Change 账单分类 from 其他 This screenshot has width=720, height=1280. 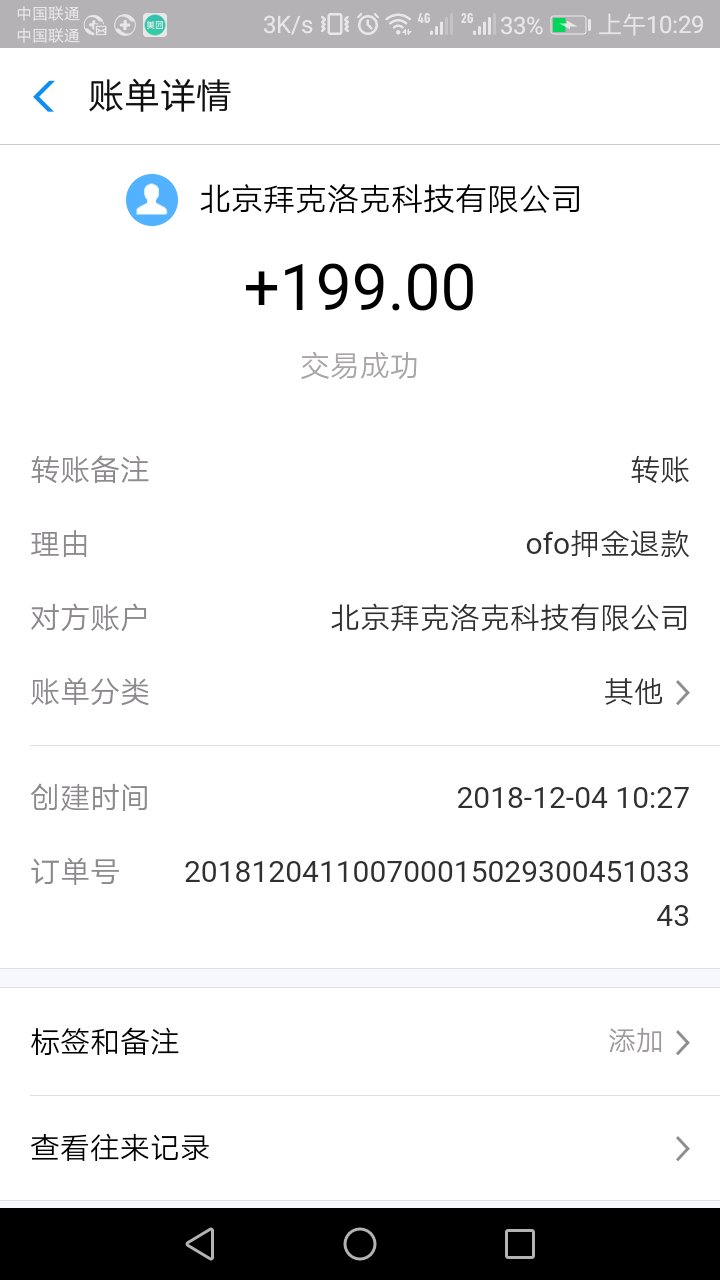point(646,692)
